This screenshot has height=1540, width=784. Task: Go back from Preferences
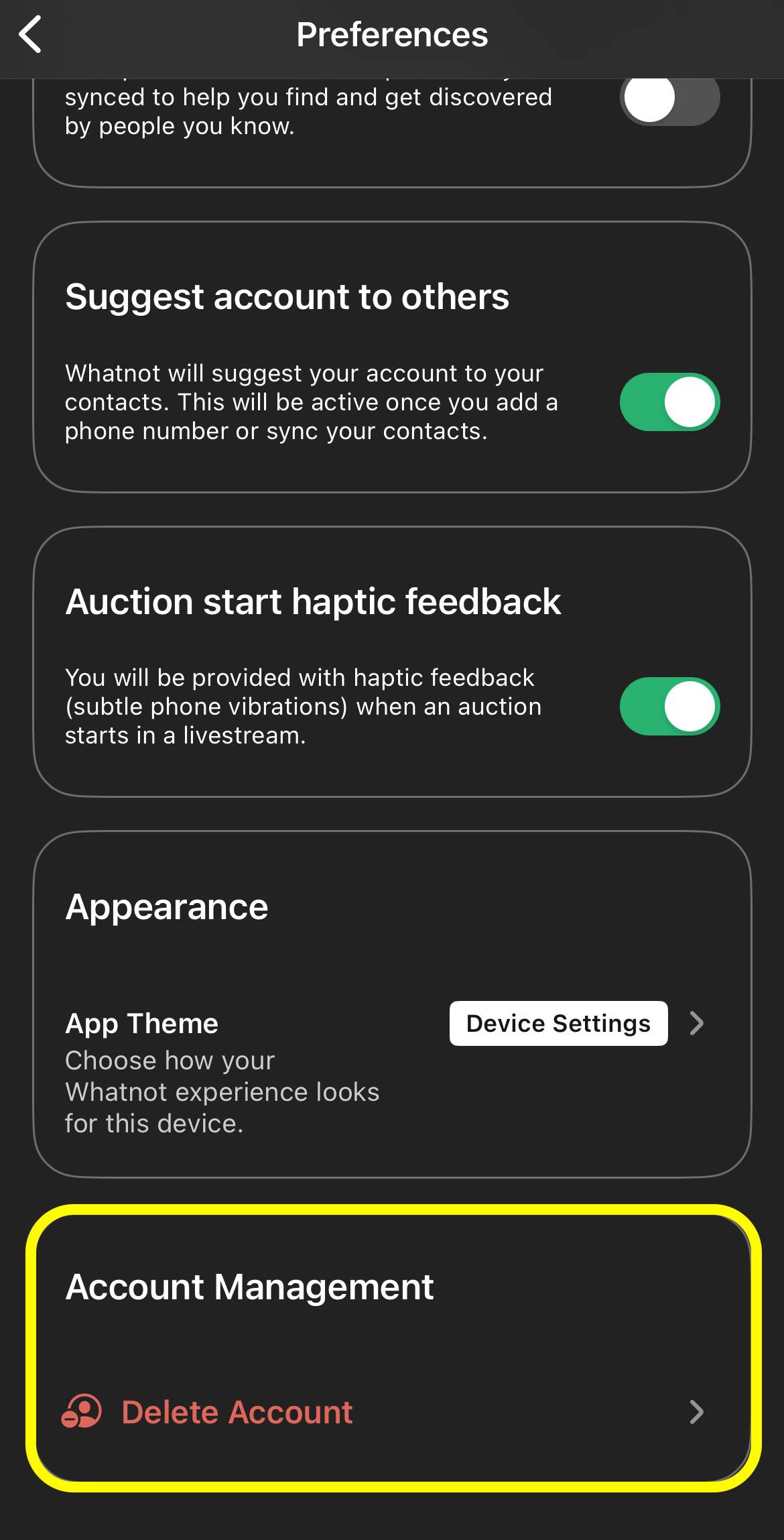coord(31,35)
